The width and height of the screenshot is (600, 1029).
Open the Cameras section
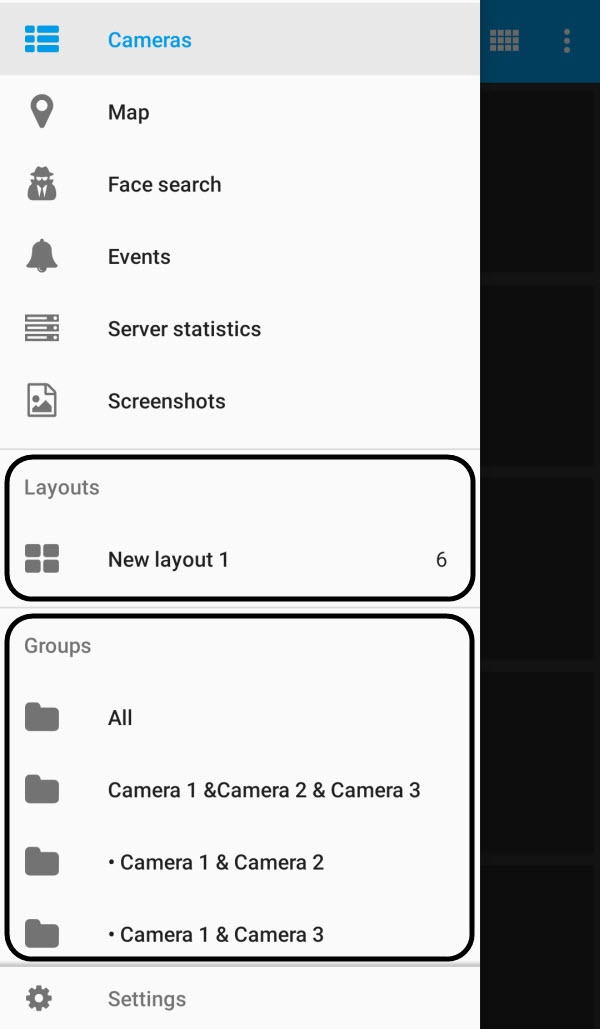pyautogui.click(x=149, y=40)
